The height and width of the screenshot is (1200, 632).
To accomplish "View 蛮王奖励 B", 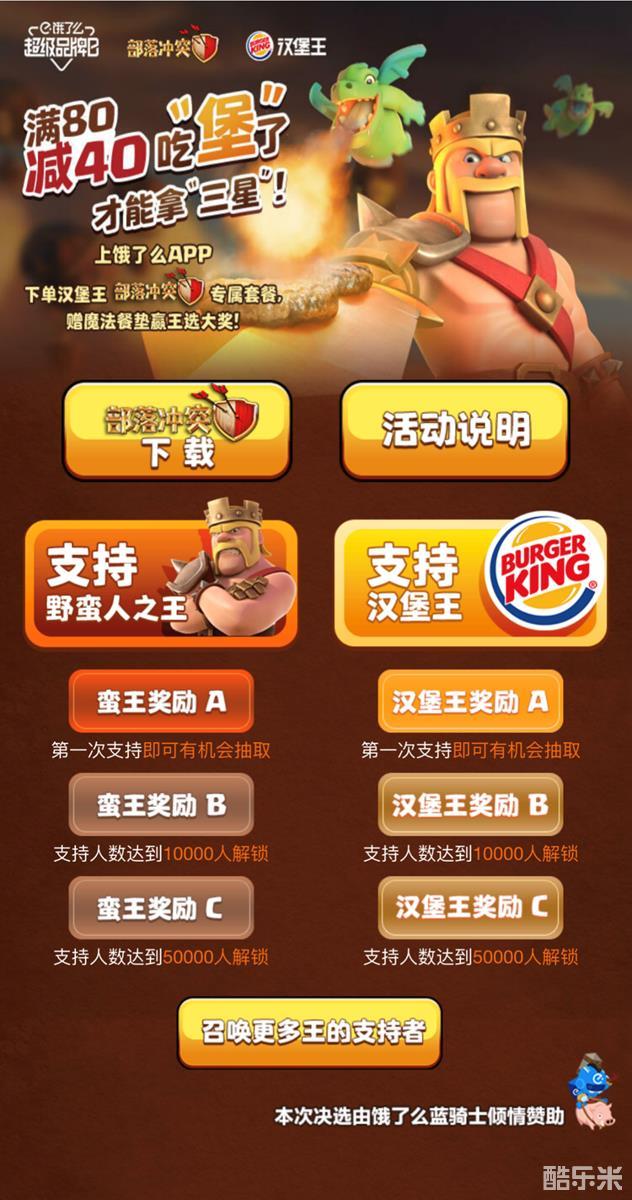I will 161,805.
